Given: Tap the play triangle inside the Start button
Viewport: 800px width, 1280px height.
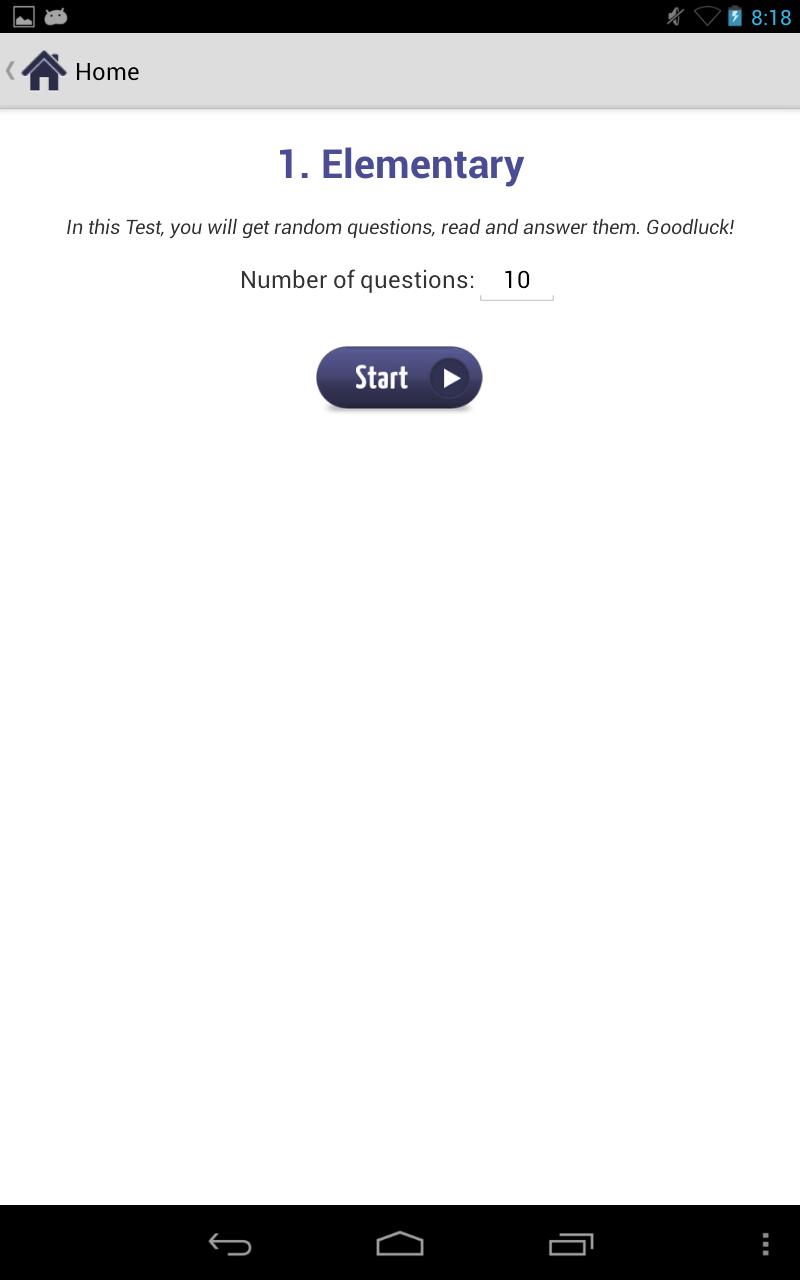Looking at the screenshot, I should (452, 377).
